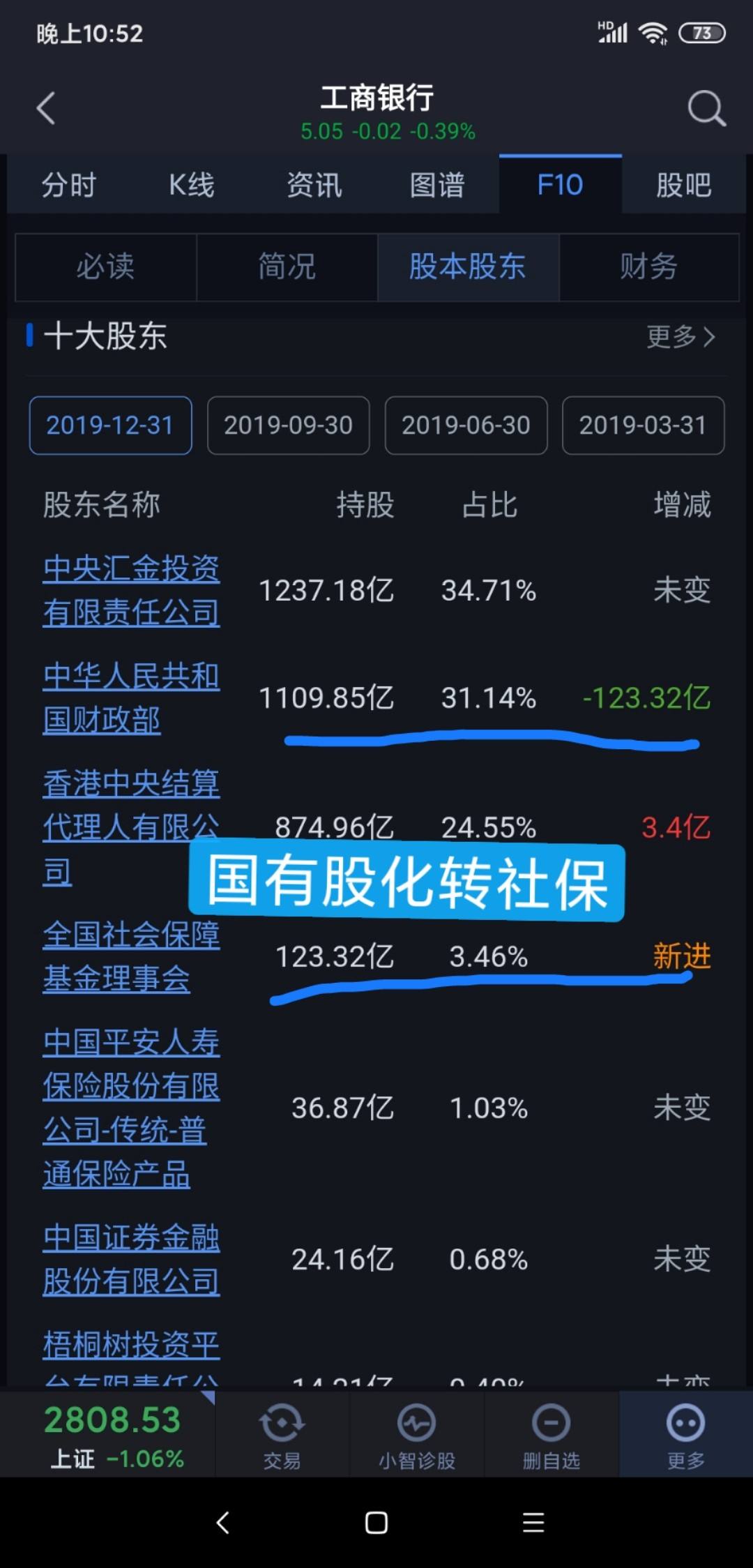Switch to the 2019-09-30 quarter
Viewport: 753px width, 1568px height.
point(288,425)
